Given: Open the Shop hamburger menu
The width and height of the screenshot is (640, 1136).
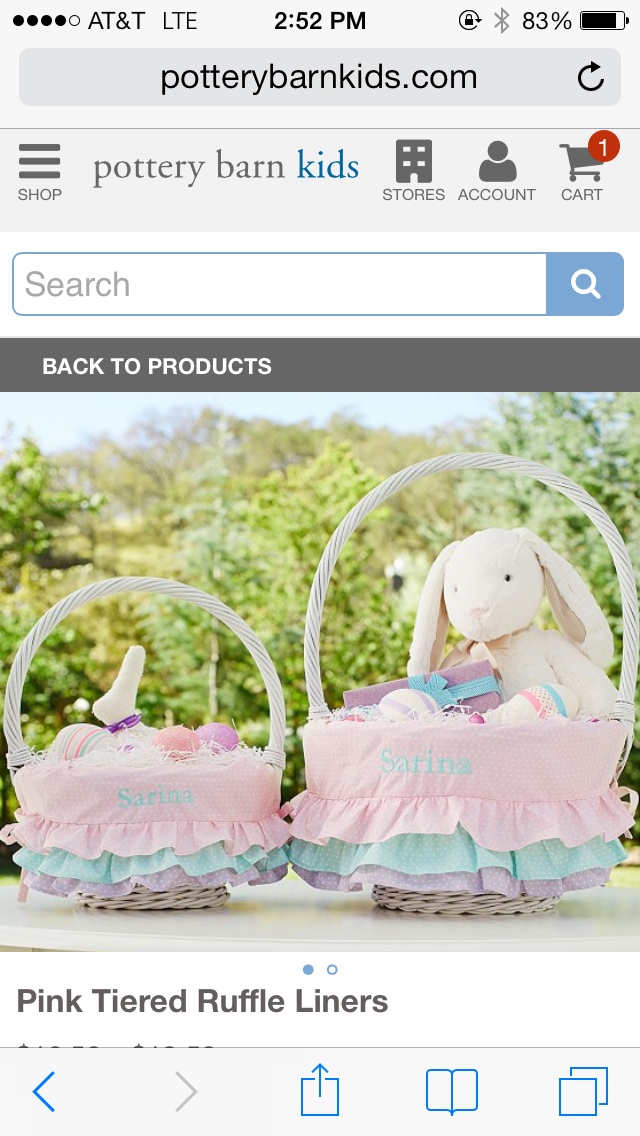Looking at the screenshot, I should click(39, 172).
